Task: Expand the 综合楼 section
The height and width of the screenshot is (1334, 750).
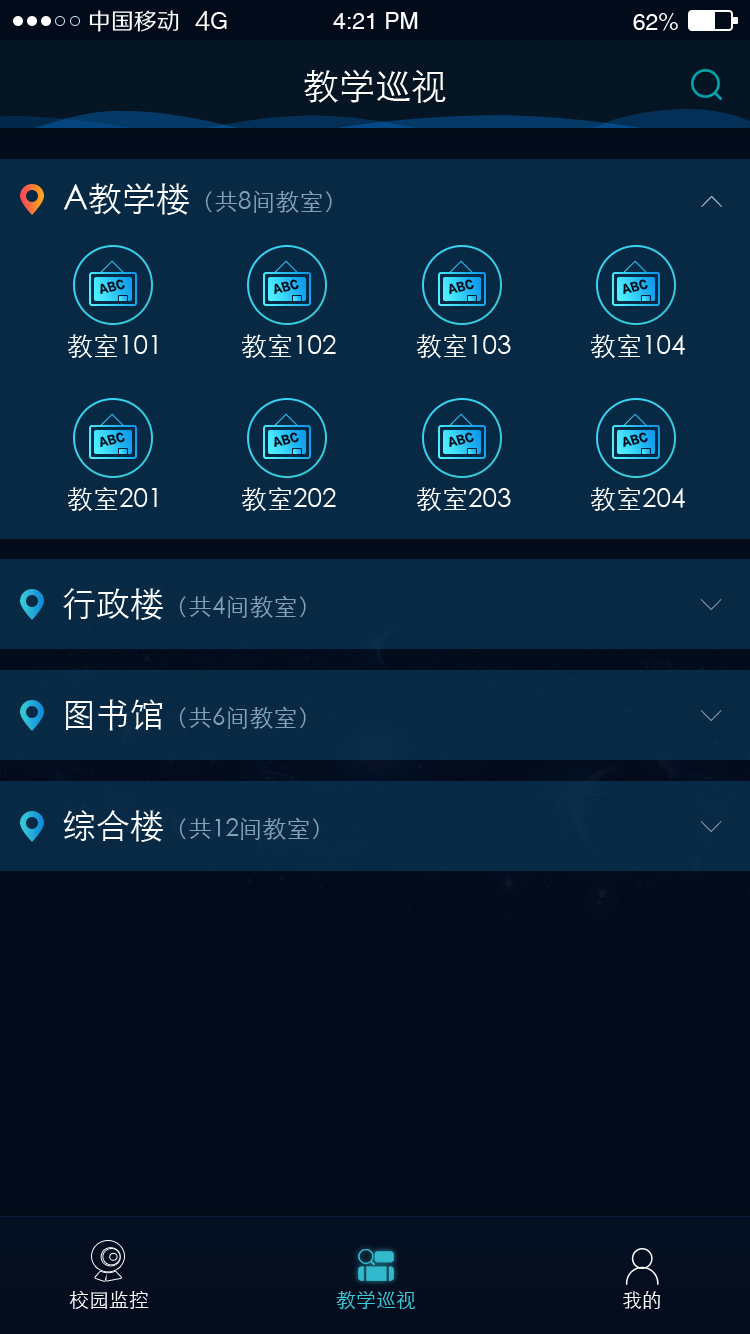Action: point(711,827)
